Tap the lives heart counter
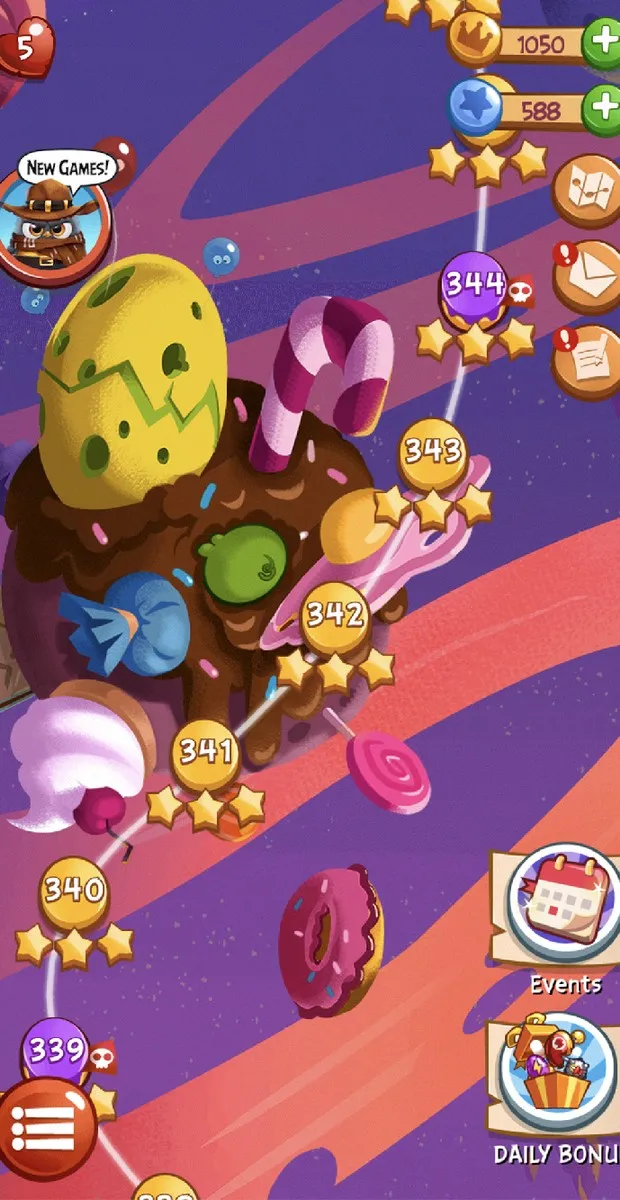 pos(24,44)
